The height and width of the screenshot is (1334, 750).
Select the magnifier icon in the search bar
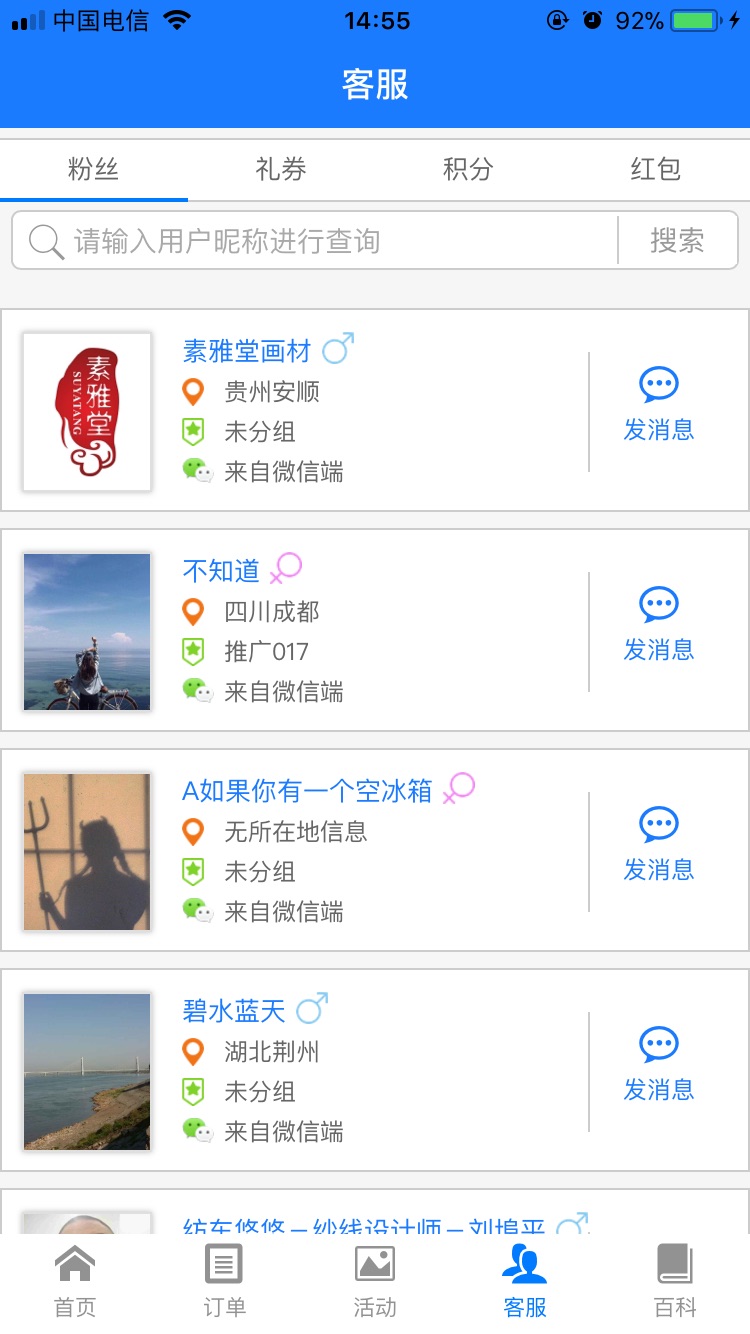[x=44, y=240]
